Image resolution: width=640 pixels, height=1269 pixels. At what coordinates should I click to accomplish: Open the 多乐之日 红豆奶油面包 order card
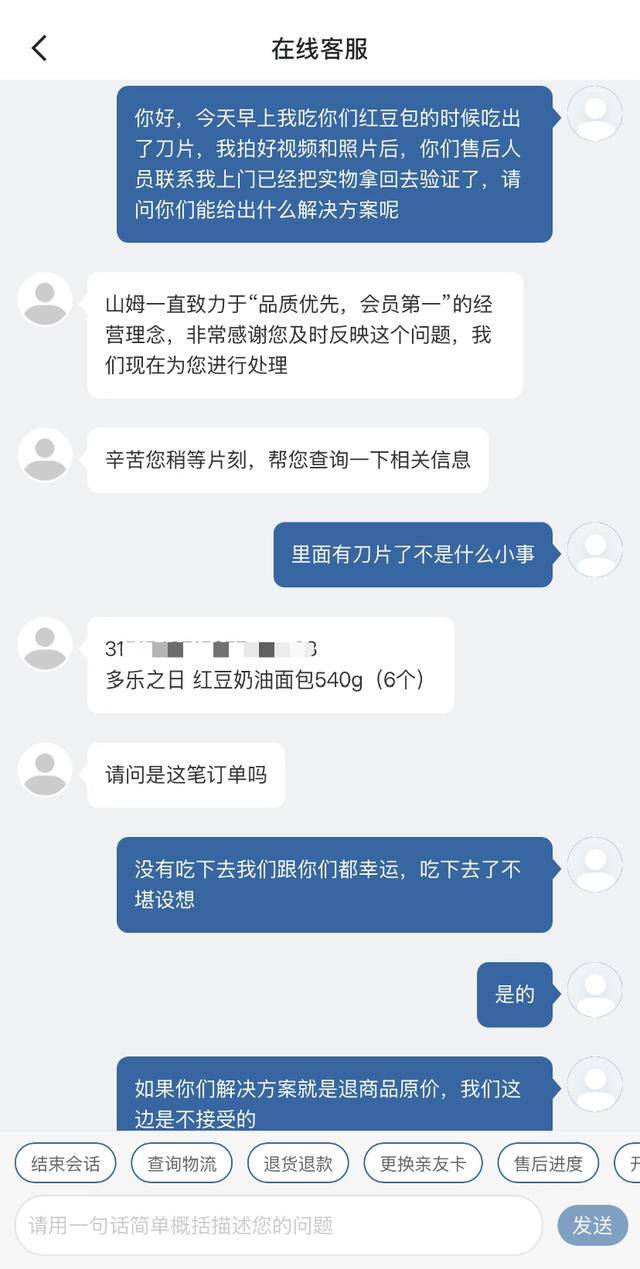coord(270,665)
